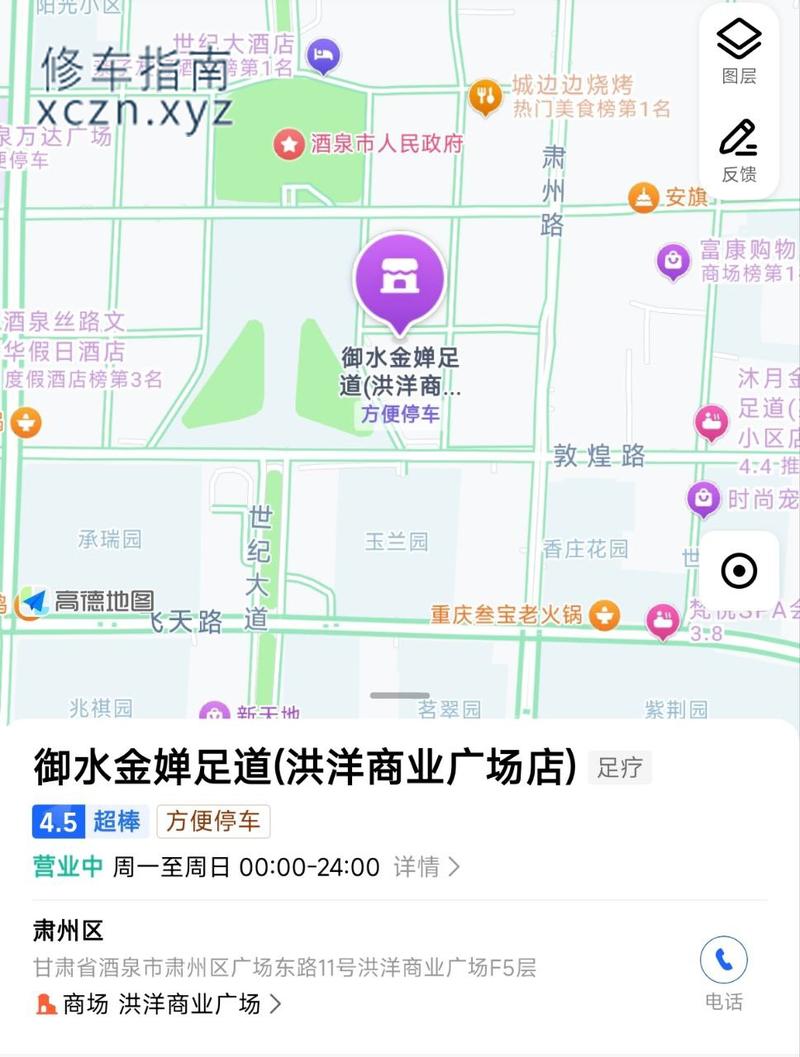Image resolution: width=800 pixels, height=1057 pixels.
Task: Tap the 重庆叁宝老火锅 restaurant marker
Action: click(x=603, y=614)
